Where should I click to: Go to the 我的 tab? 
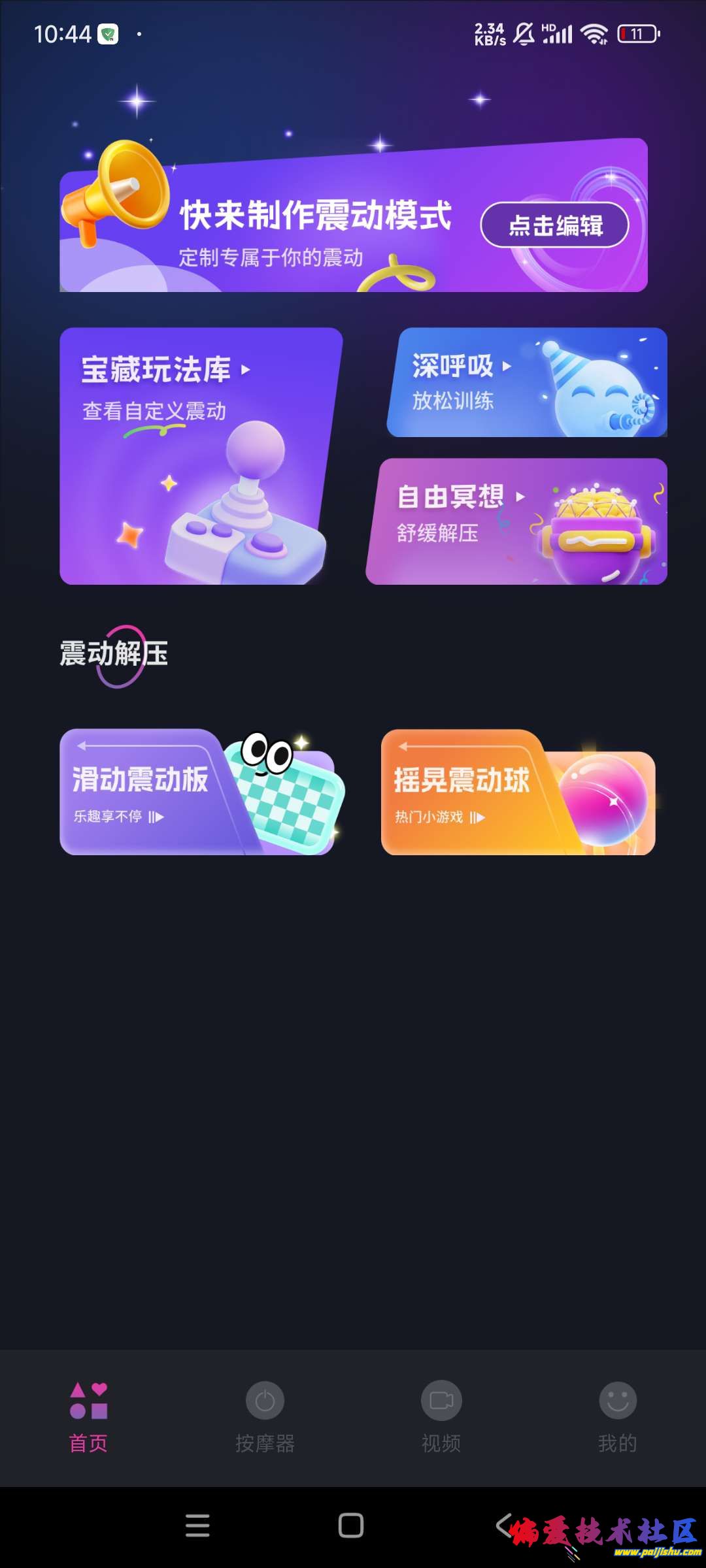(618, 1414)
